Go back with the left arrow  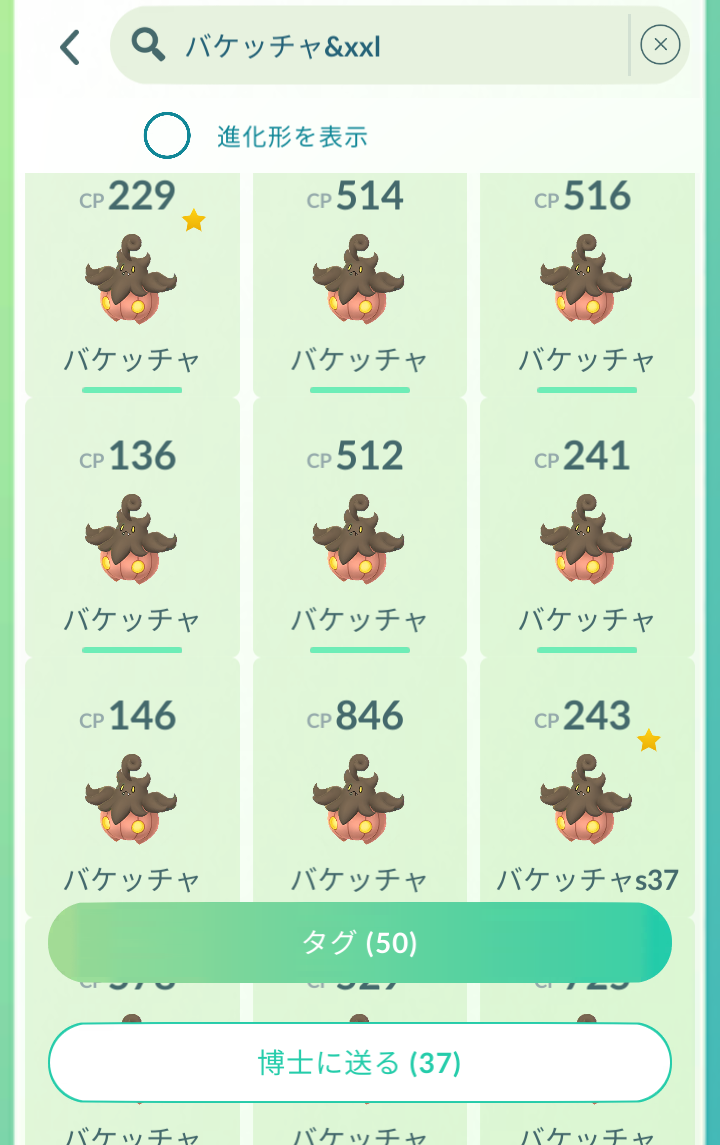(69, 47)
